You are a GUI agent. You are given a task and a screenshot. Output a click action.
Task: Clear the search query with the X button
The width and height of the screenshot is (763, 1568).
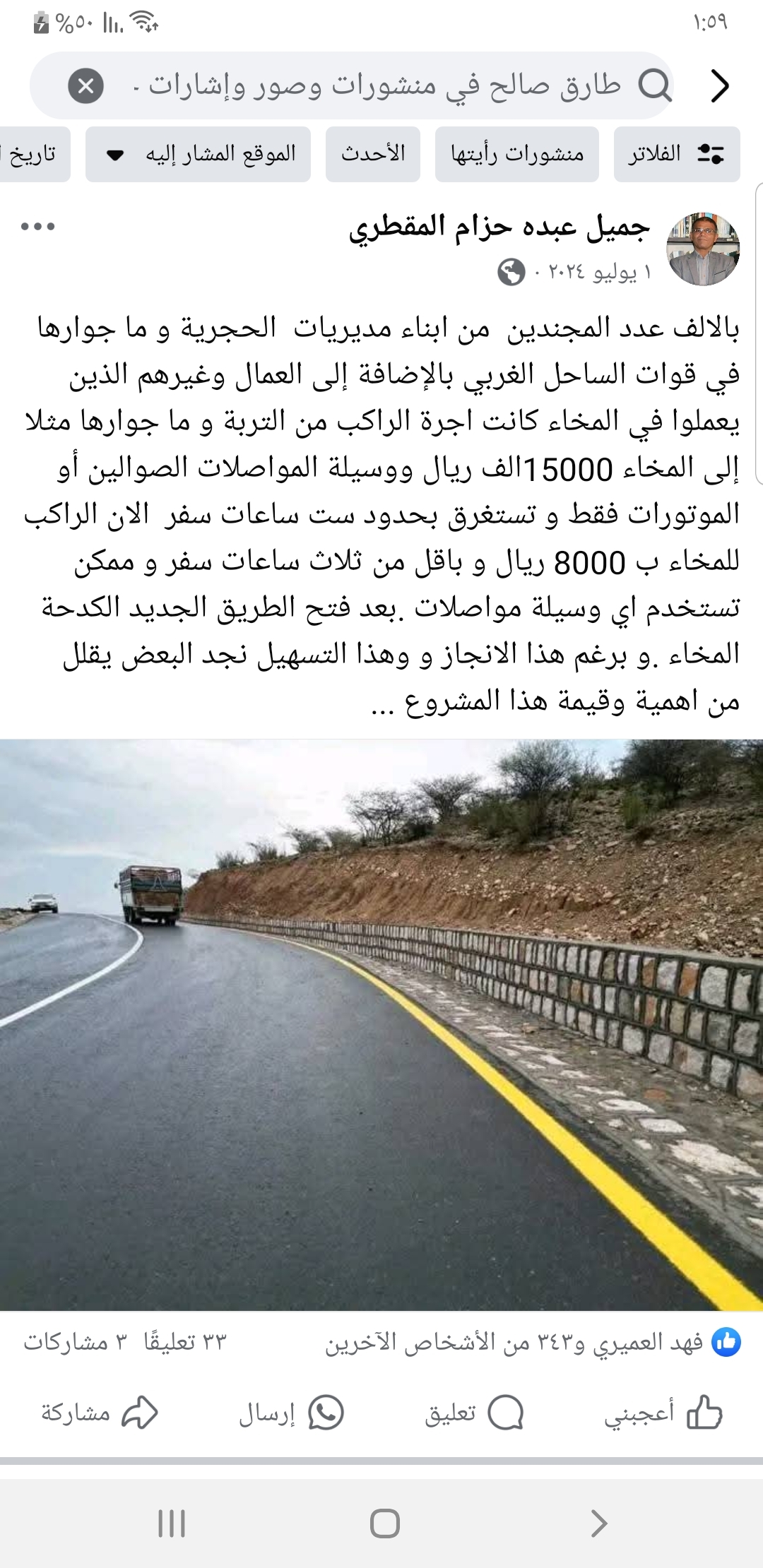coord(86,86)
